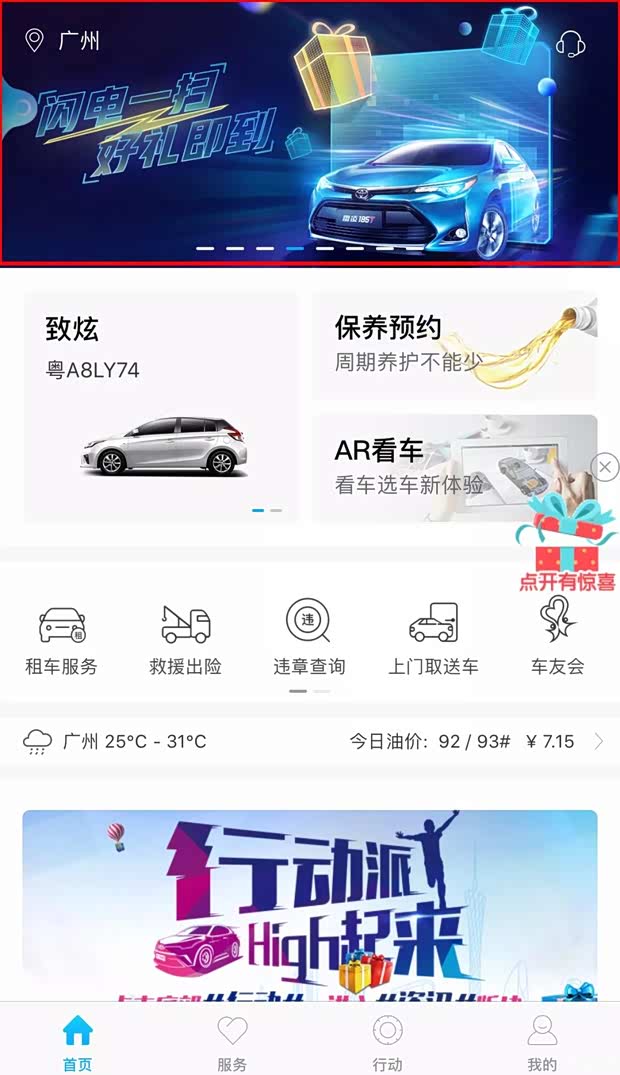The image size is (620, 1075).
Task: Dismiss the floating gift popup
Action: [x=605, y=466]
